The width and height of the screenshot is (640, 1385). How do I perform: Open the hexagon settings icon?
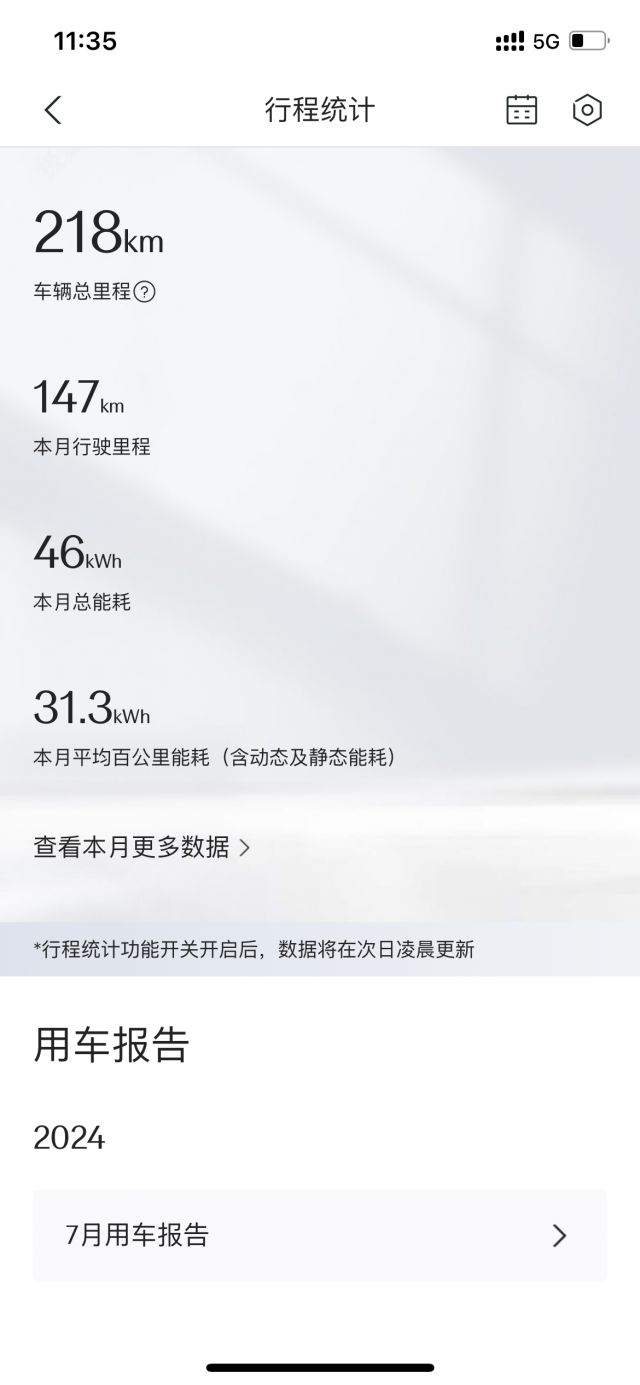pyautogui.click(x=587, y=110)
